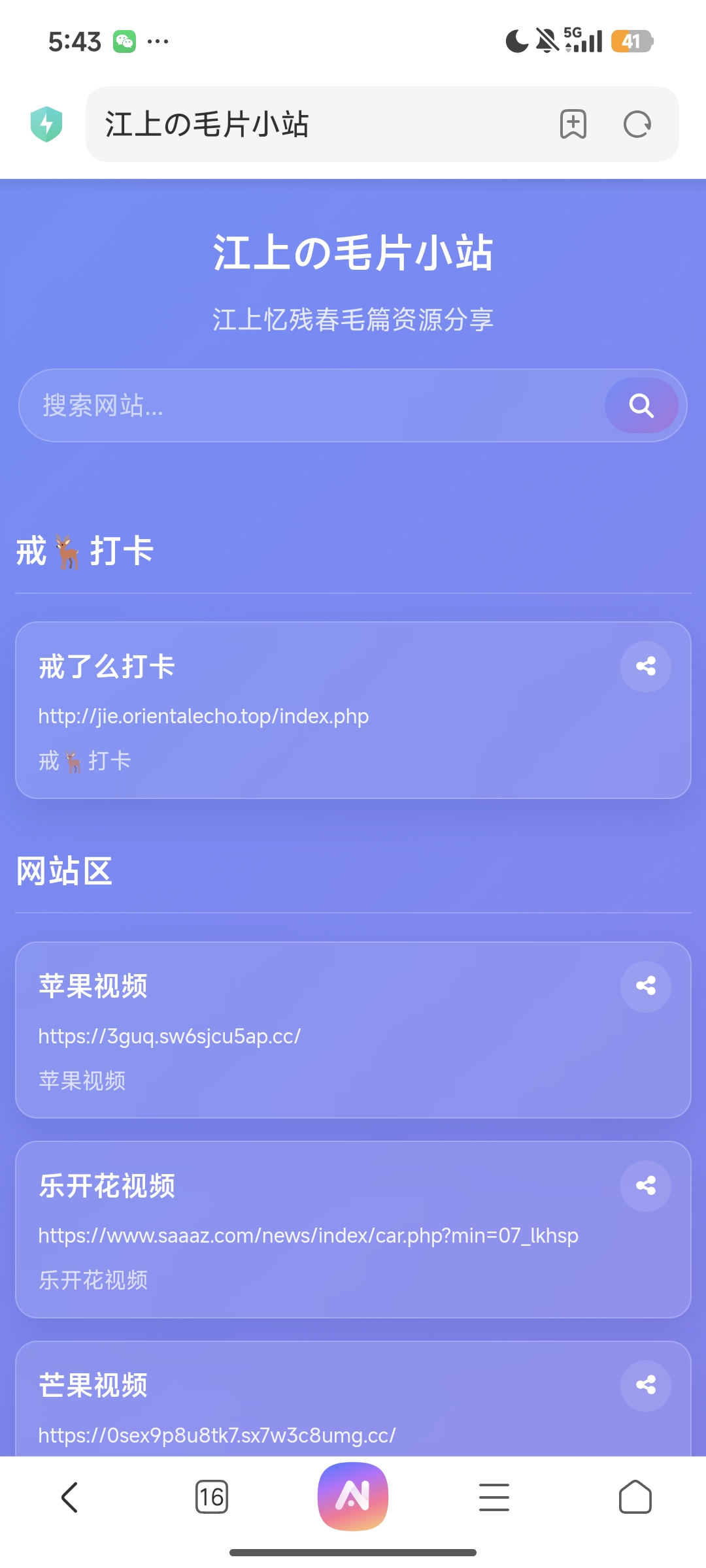Screen dimensions: 706x1568
Task: Tap the browser logo button at bottom center
Action: tap(353, 1497)
